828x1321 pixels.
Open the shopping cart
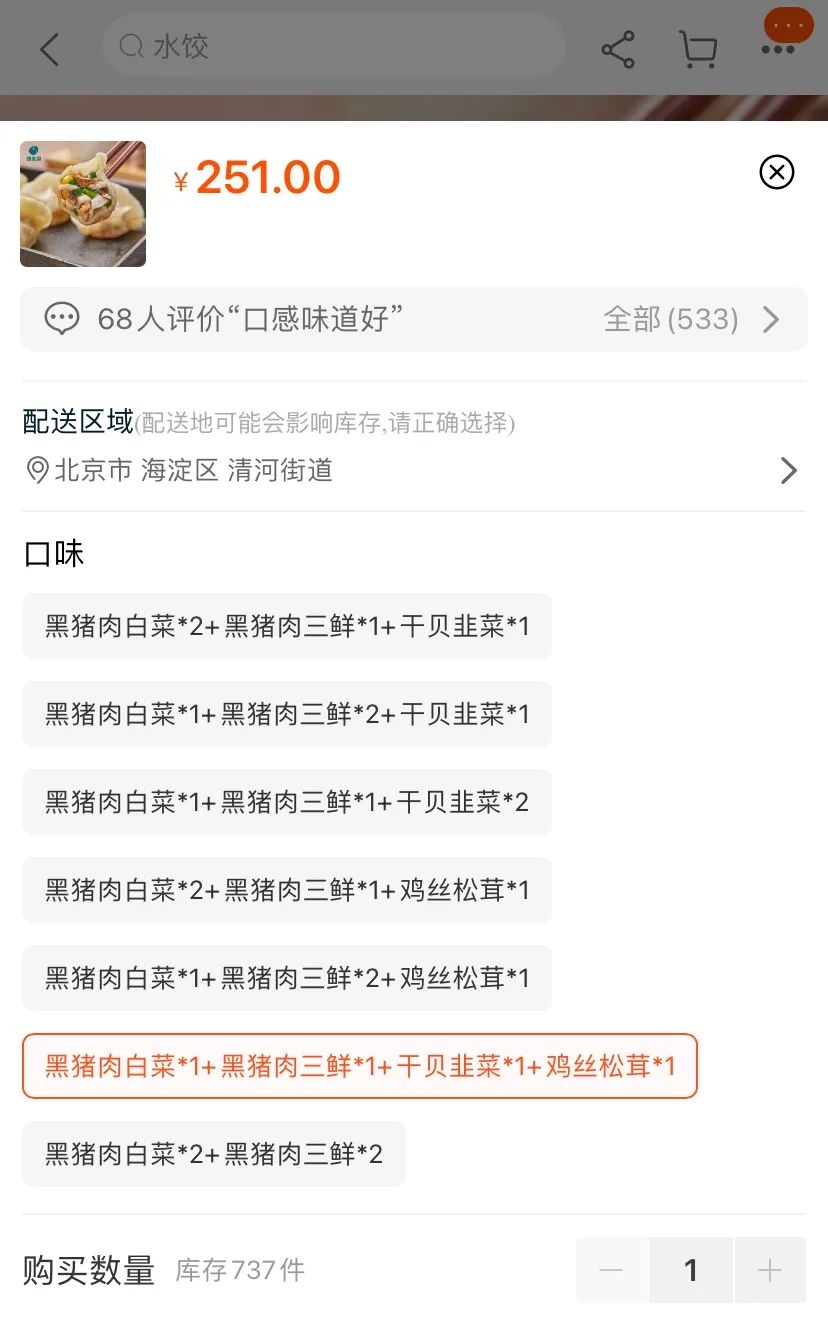697,48
